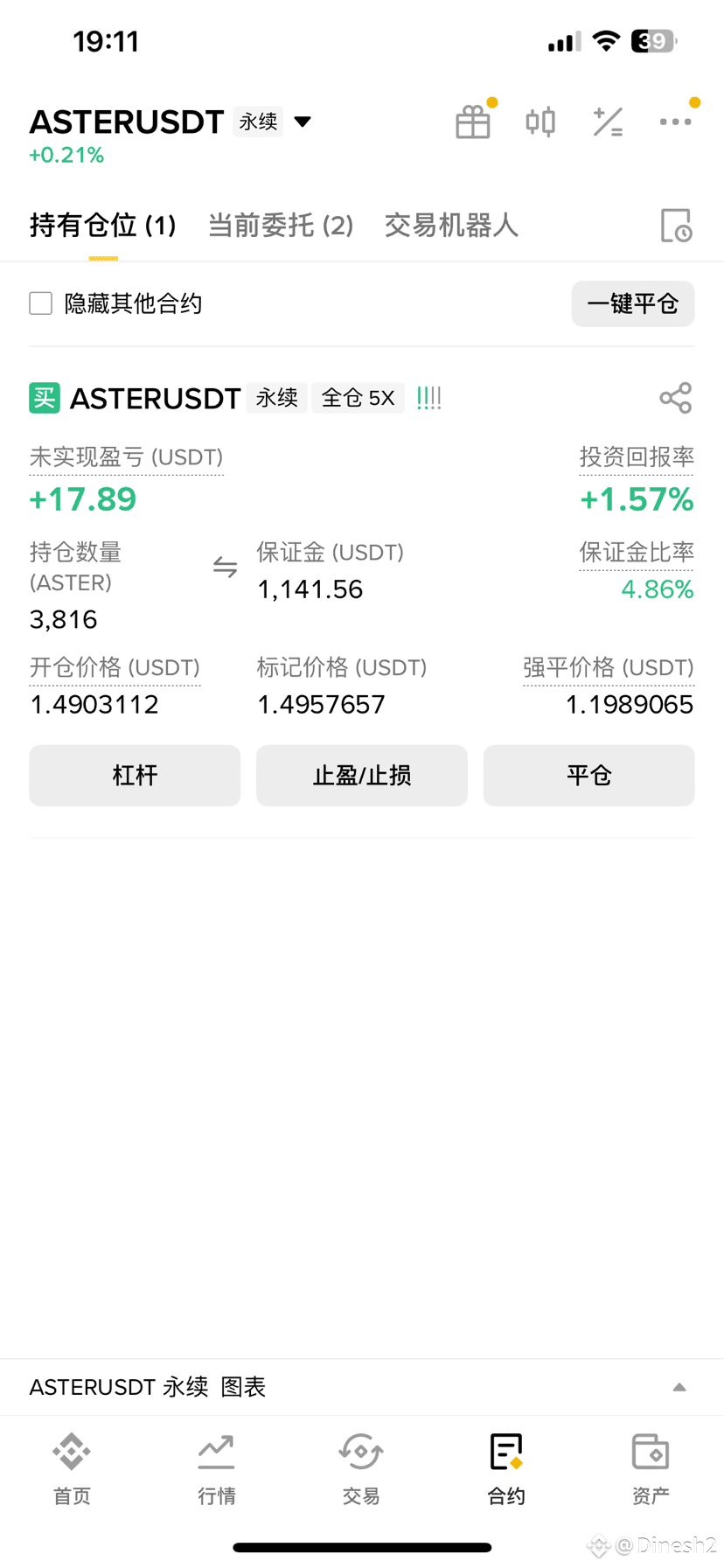Share the ASTERUSDT position

[676, 398]
